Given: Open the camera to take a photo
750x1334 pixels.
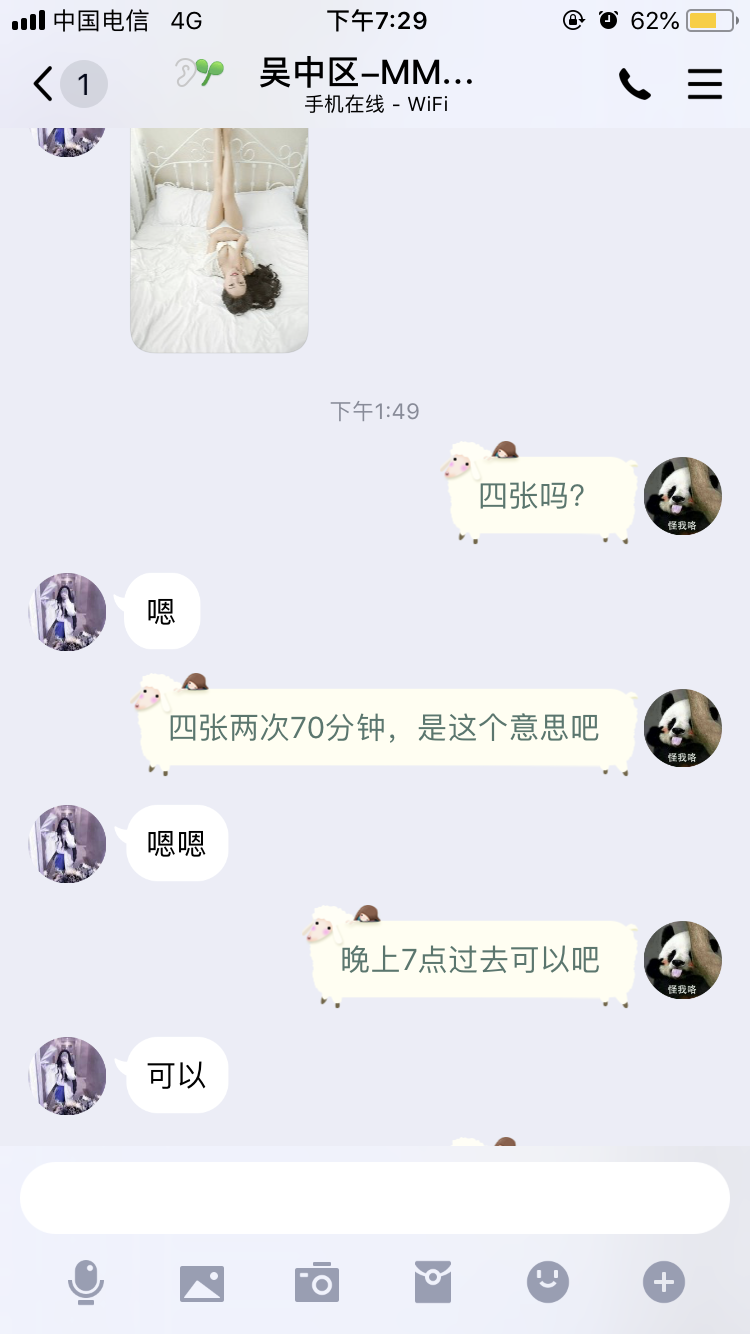Looking at the screenshot, I should (317, 1282).
